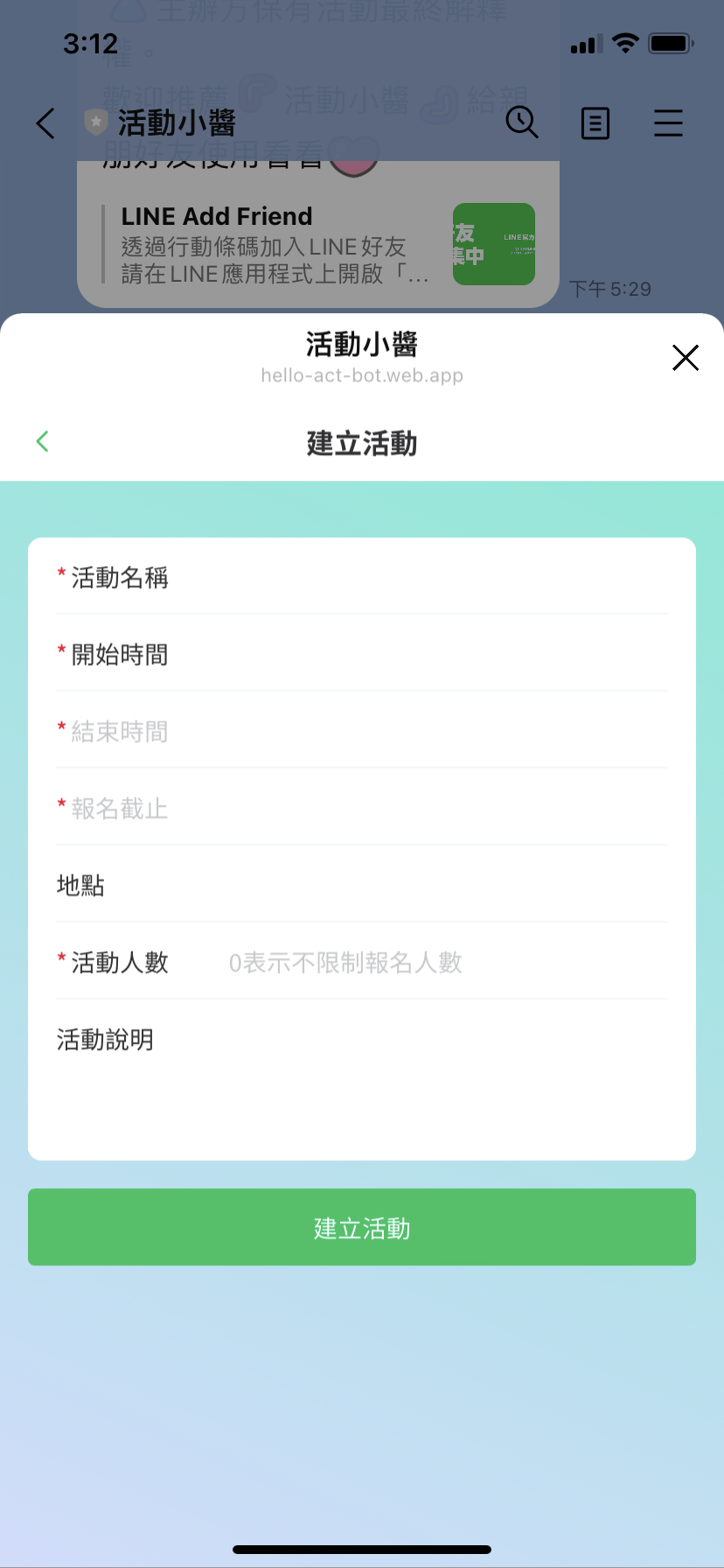Tap the 地點 location input field
This screenshot has width=724, height=1568.
361,885
